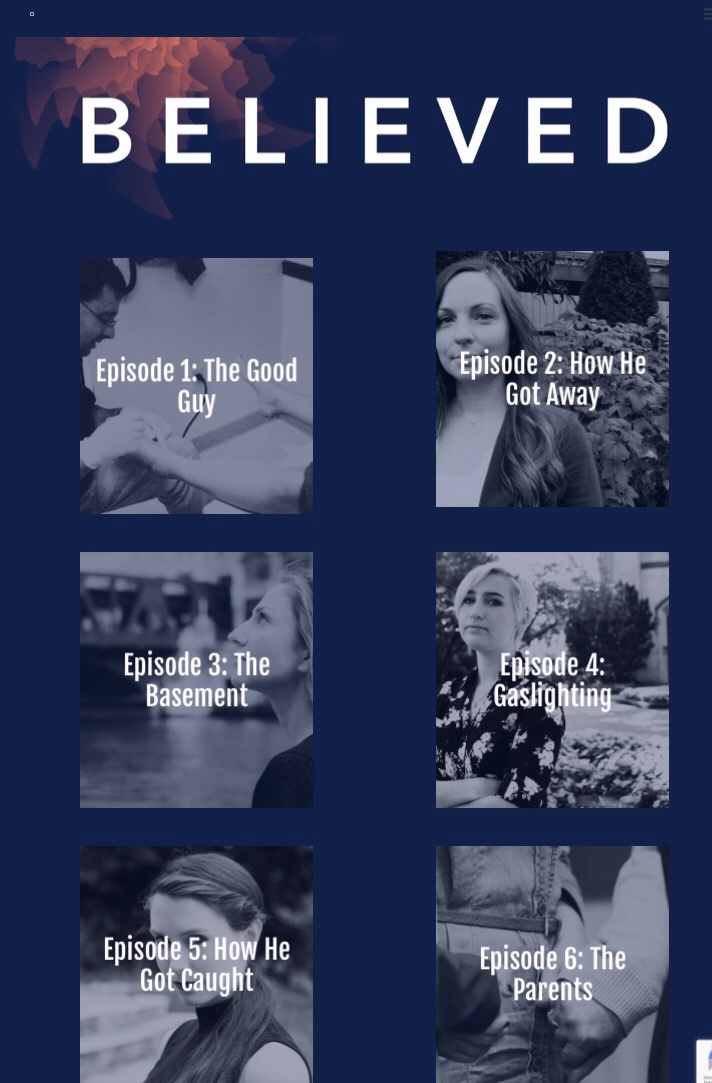View Episode 5: How He Got Caught
Viewport: 712px width, 1083px height.
(196, 964)
